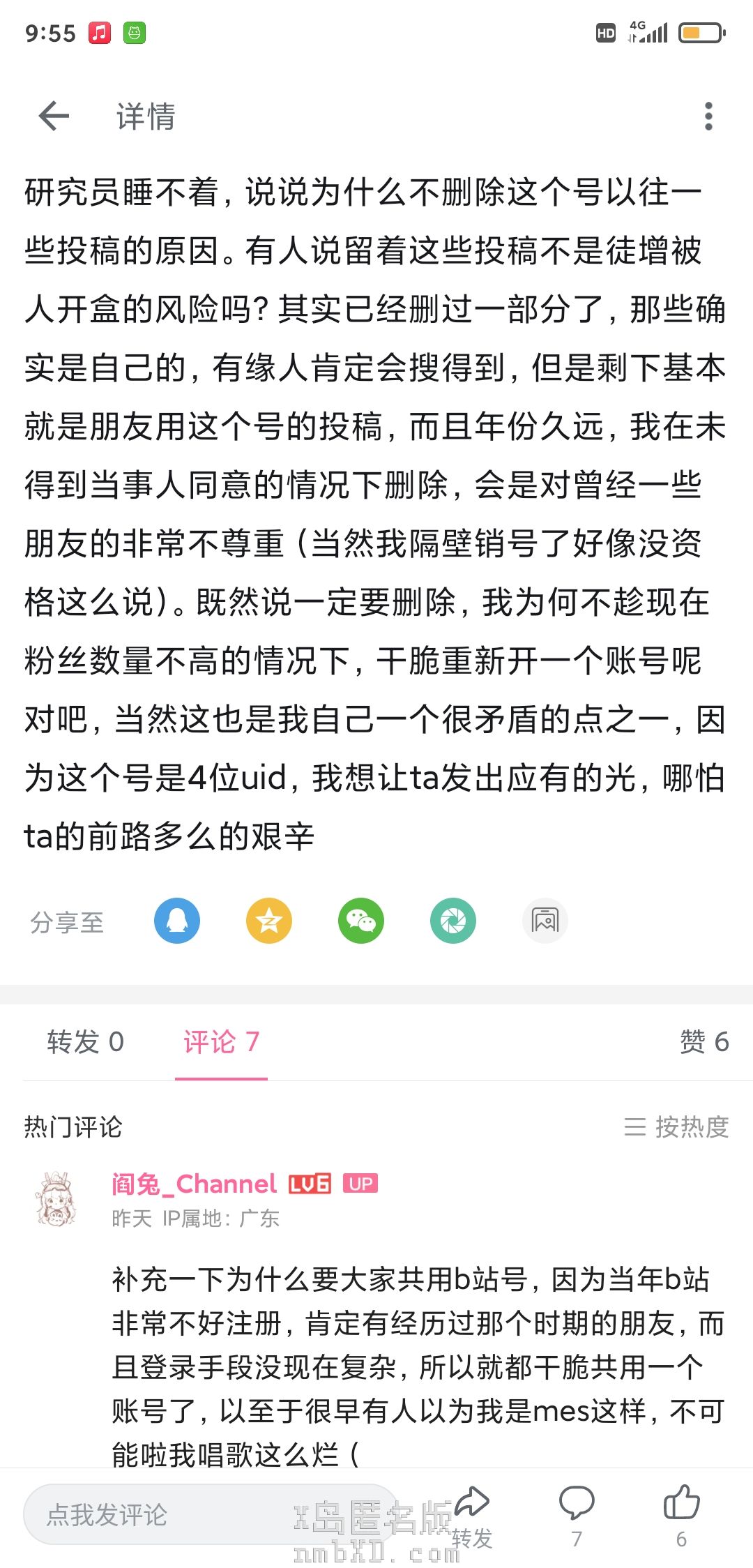The image size is (753, 1568).
Task: Open 阎兔_Channel's avatar profile
Action: pyautogui.click(x=56, y=1199)
